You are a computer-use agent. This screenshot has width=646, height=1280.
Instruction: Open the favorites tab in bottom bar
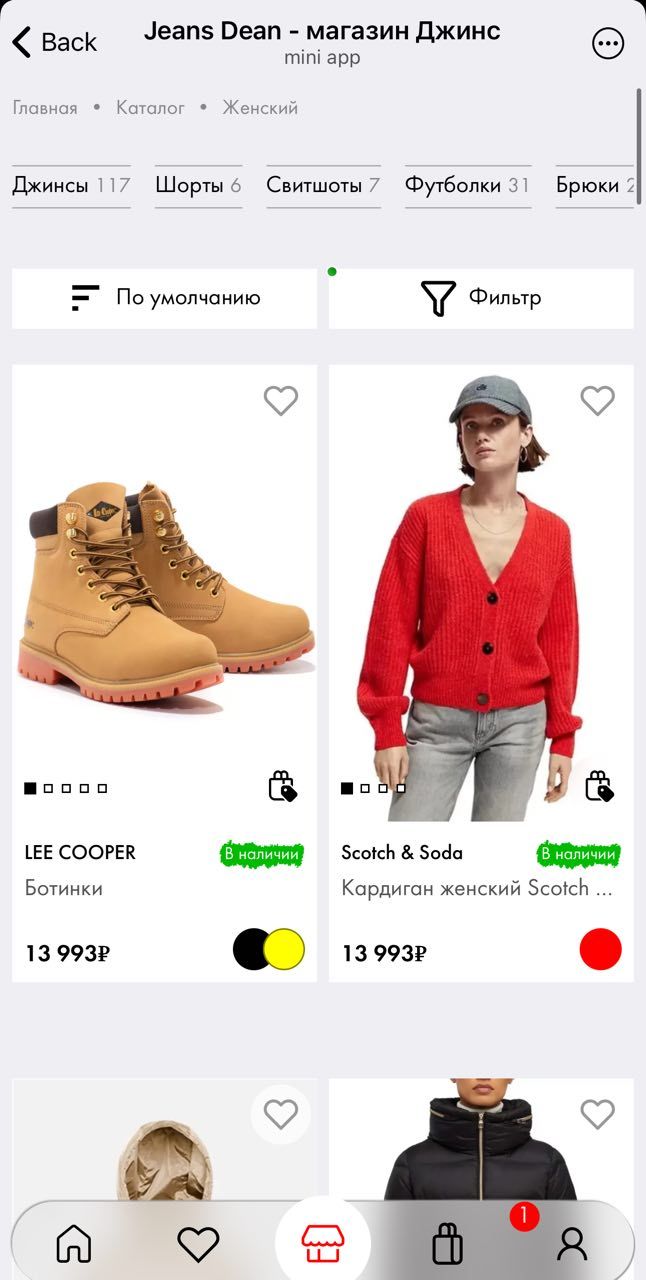coord(198,1243)
